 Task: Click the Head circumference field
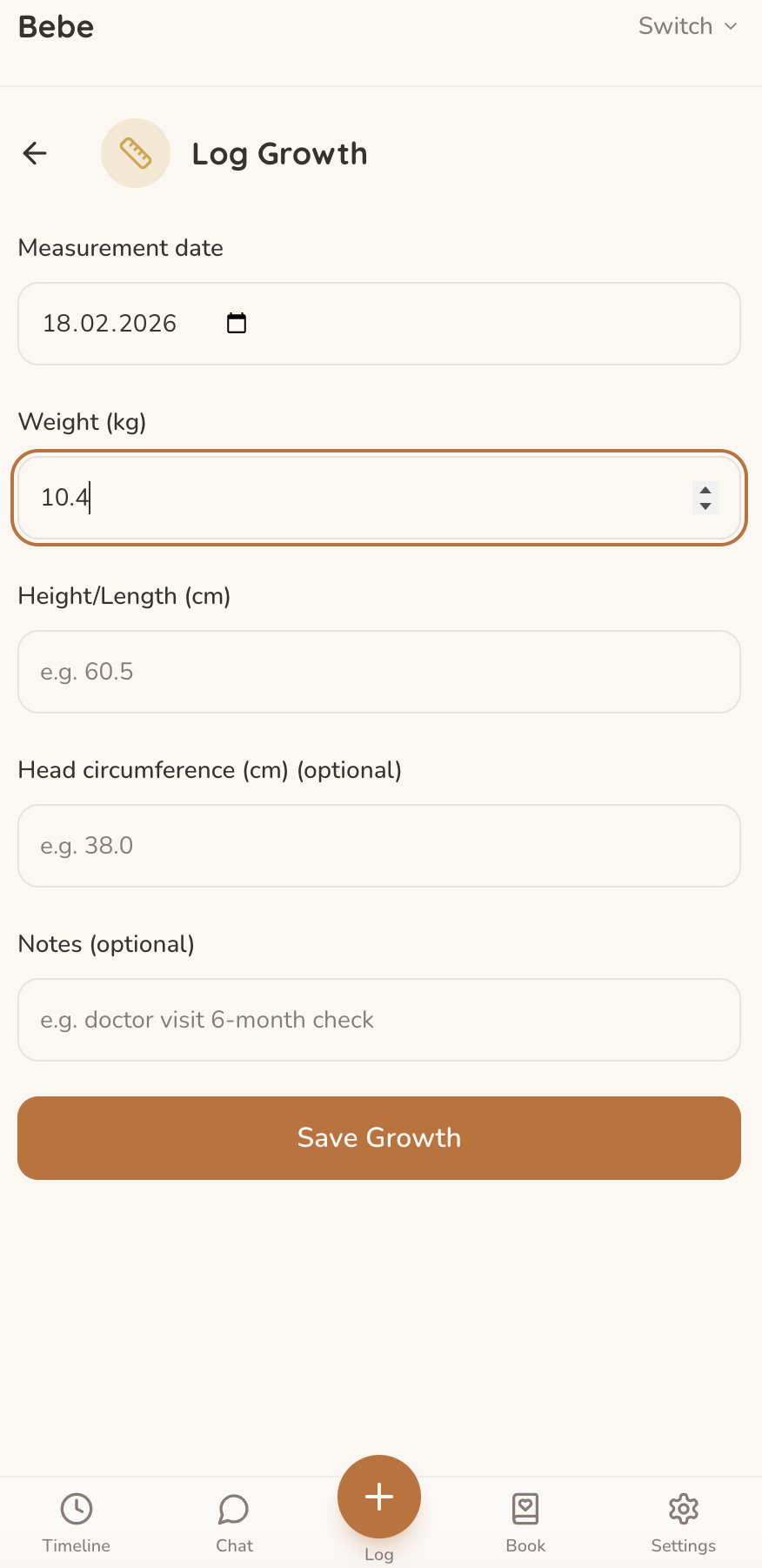[378, 845]
